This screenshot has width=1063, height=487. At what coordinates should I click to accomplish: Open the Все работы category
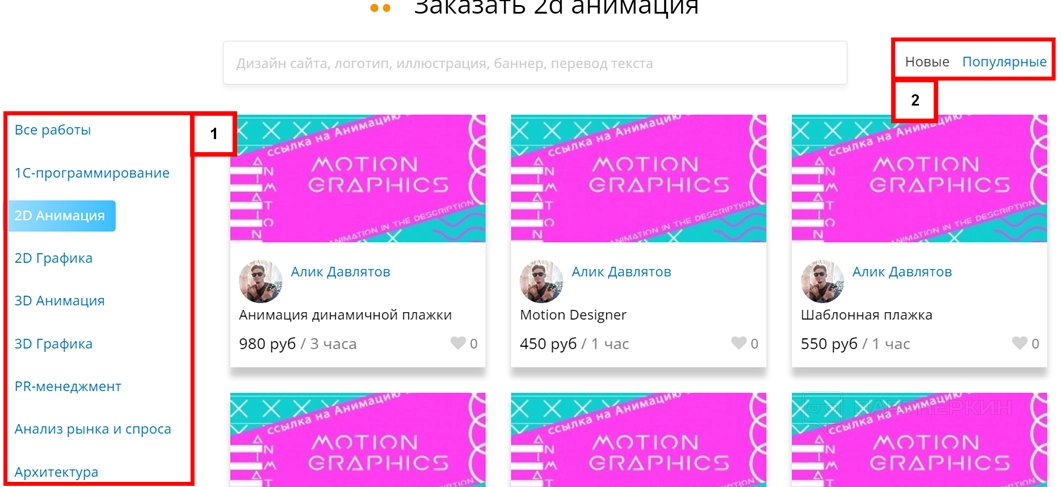coord(53,130)
